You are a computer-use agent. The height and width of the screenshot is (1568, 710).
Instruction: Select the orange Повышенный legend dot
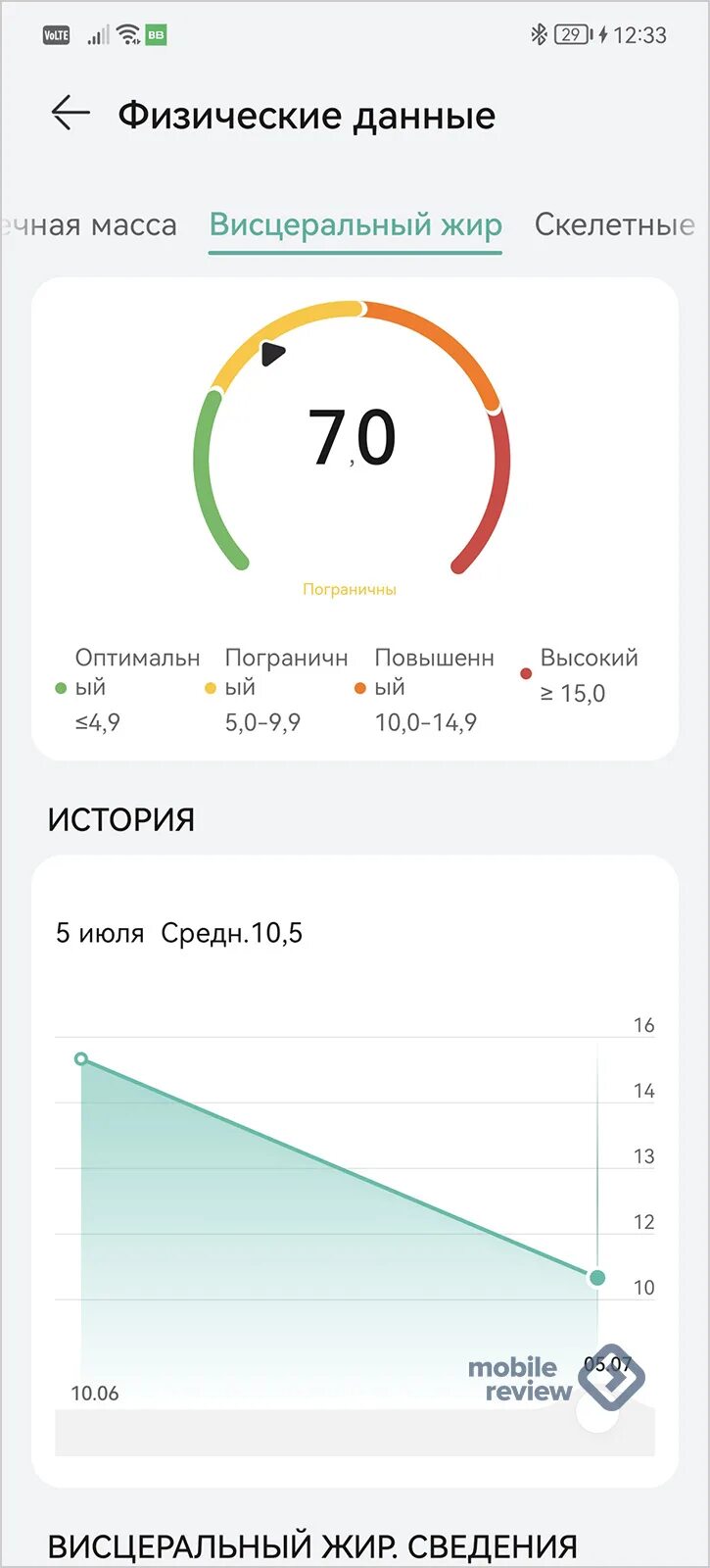[x=361, y=688]
